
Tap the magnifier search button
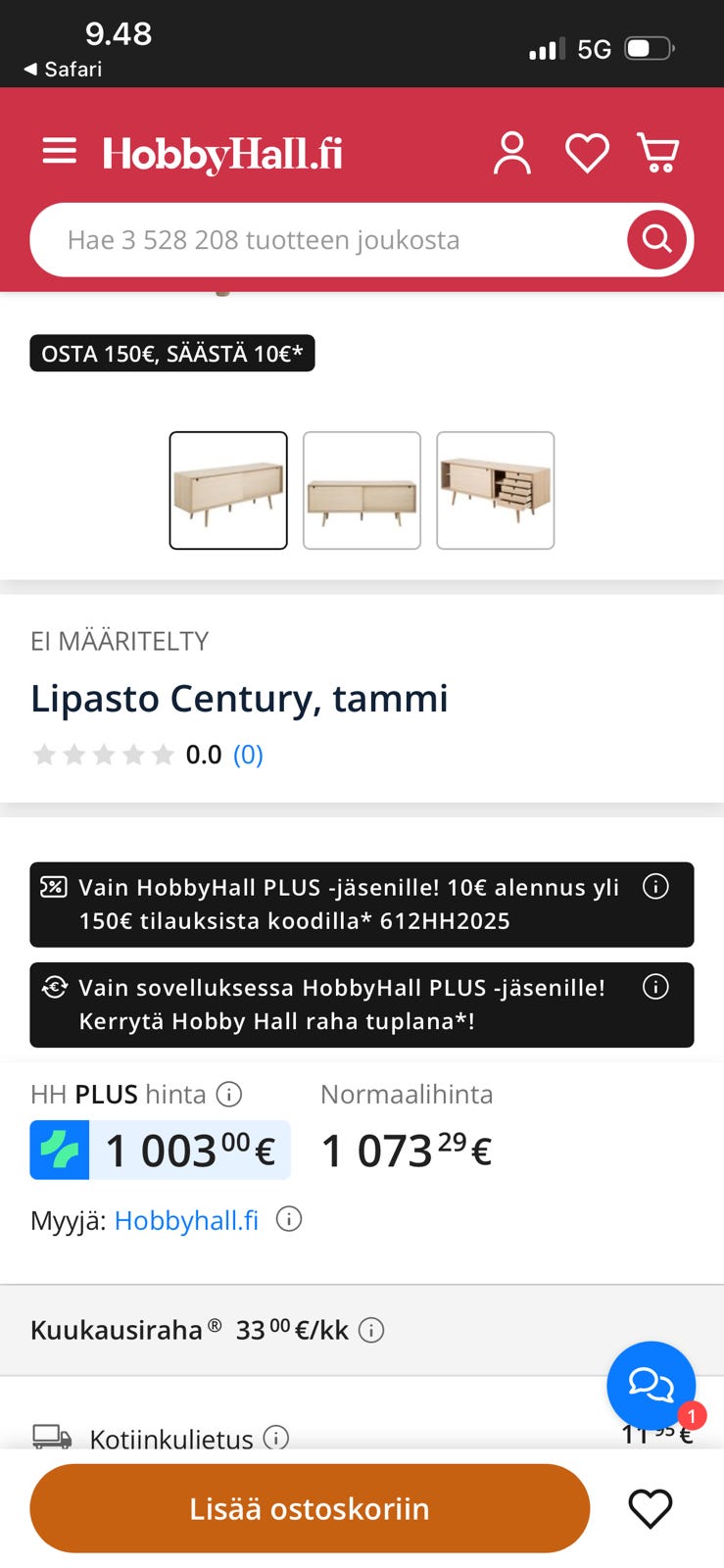click(656, 240)
